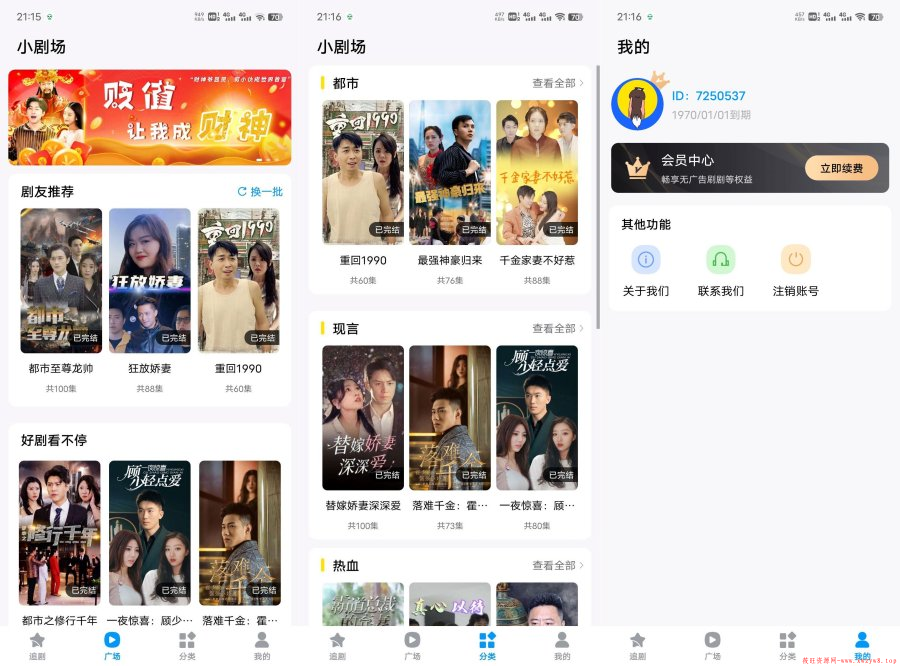The width and height of the screenshot is (900, 666).
Task: View all dramas in the 现言 section
Action: coord(557,328)
